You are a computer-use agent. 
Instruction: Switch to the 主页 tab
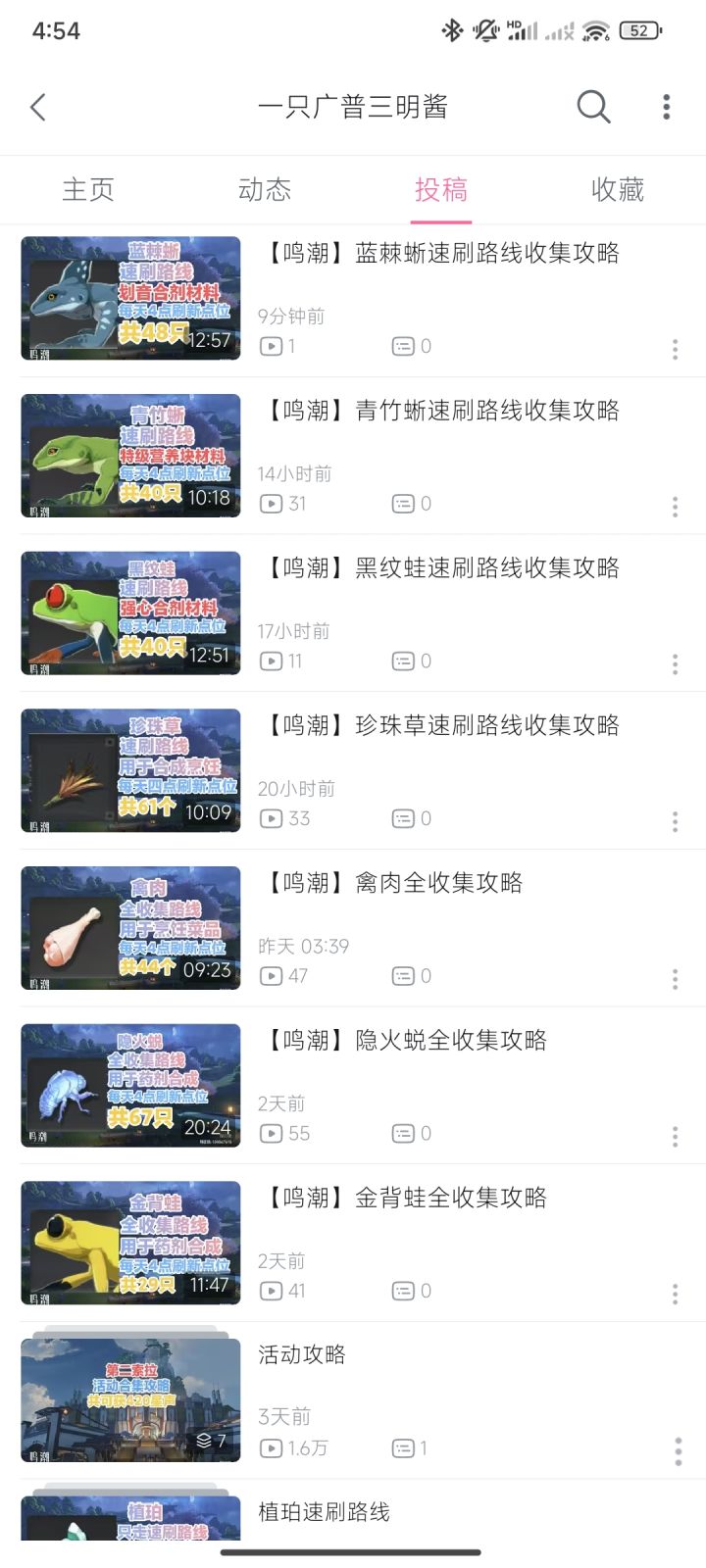89,190
